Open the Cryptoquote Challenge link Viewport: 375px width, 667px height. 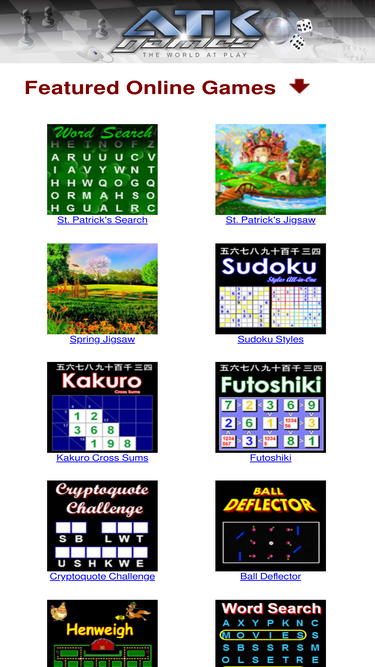(x=102, y=576)
